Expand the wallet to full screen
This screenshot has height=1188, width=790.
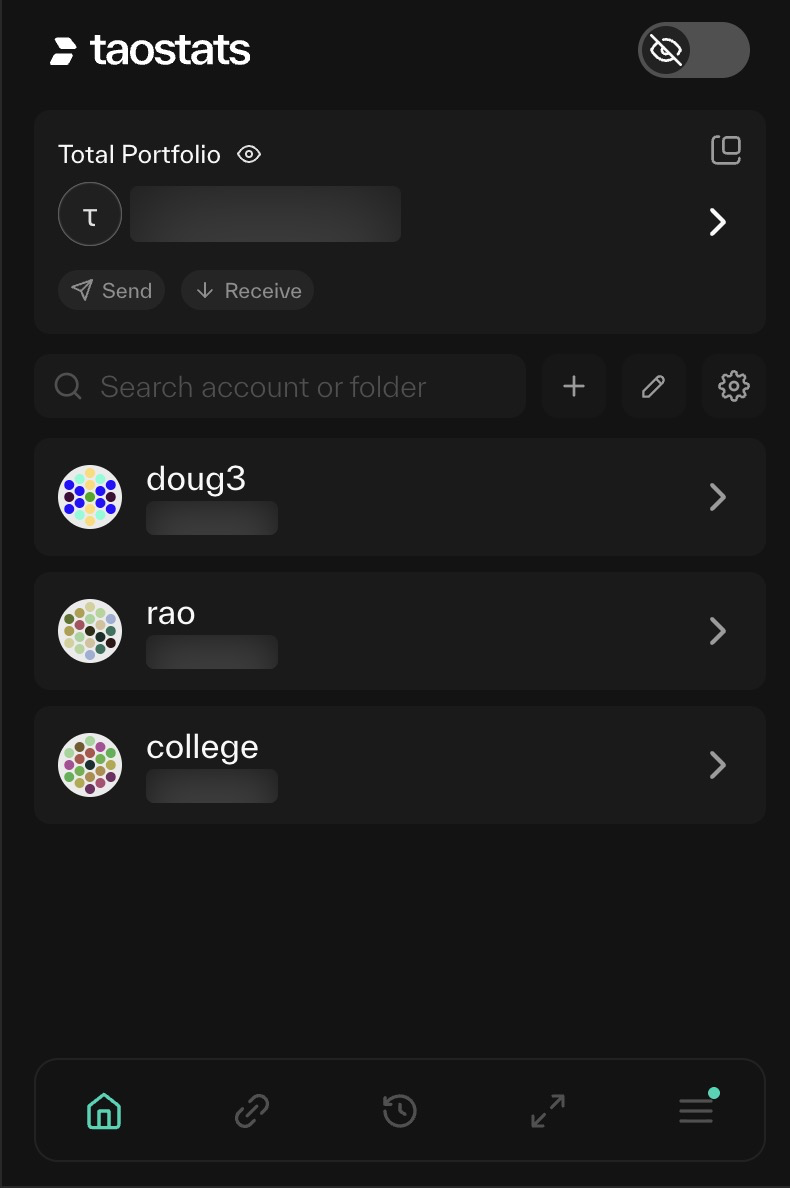(x=548, y=1111)
